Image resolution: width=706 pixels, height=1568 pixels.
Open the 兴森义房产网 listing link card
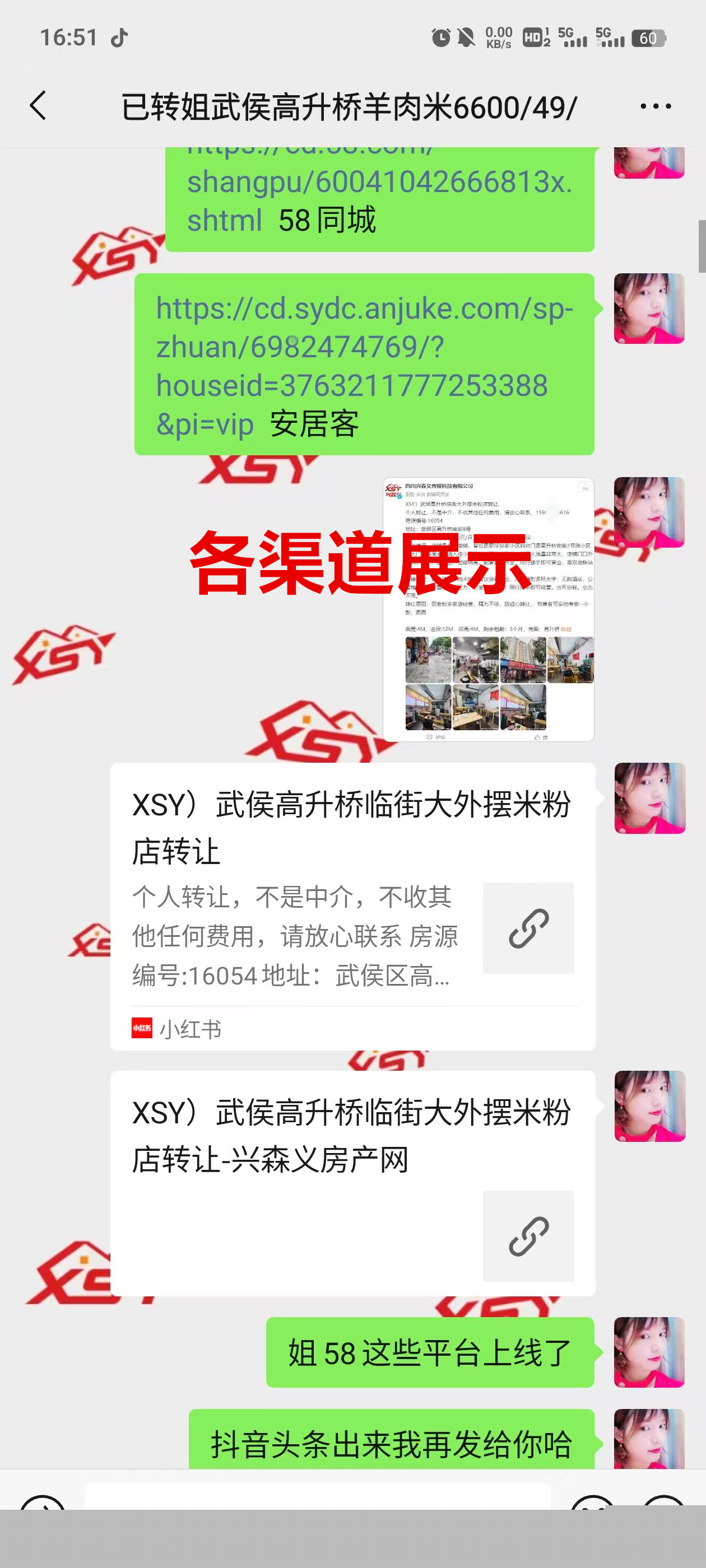[x=352, y=1183]
